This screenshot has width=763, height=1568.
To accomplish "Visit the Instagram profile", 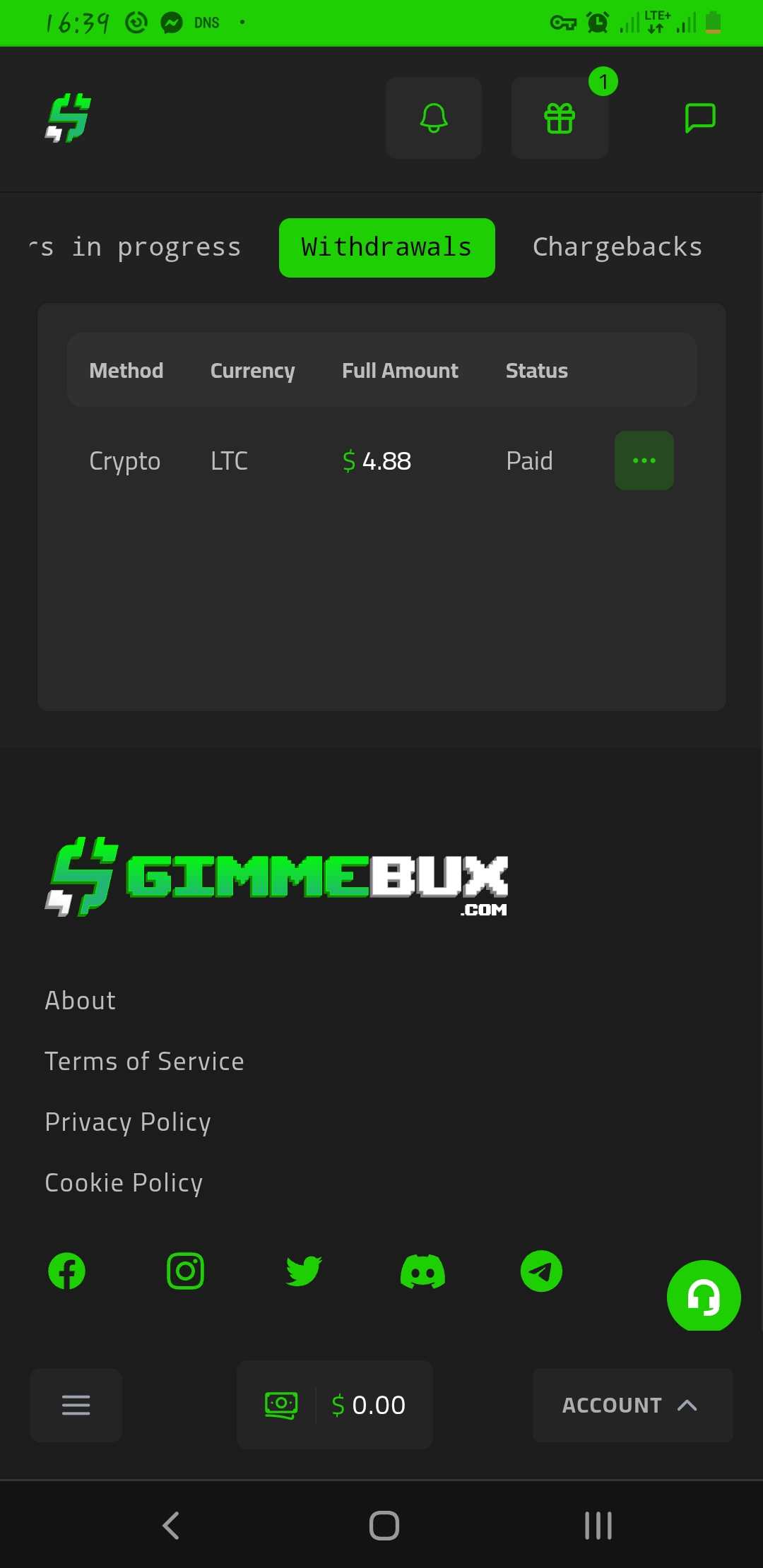I will pyautogui.click(x=185, y=1271).
